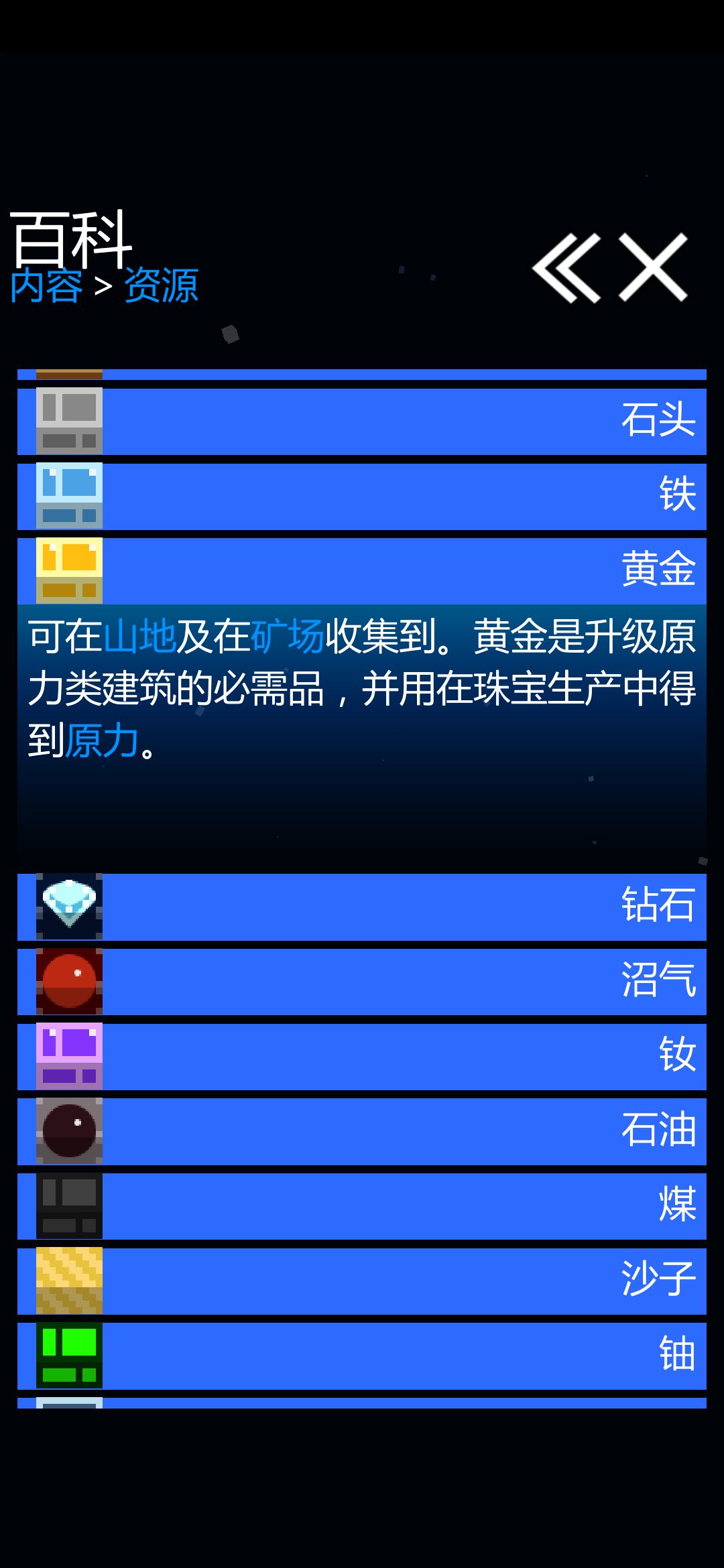The height and width of the screenshot is (1568, 724).
Task: Click the 铁 (iron) ingot icon
Action: 69,494
